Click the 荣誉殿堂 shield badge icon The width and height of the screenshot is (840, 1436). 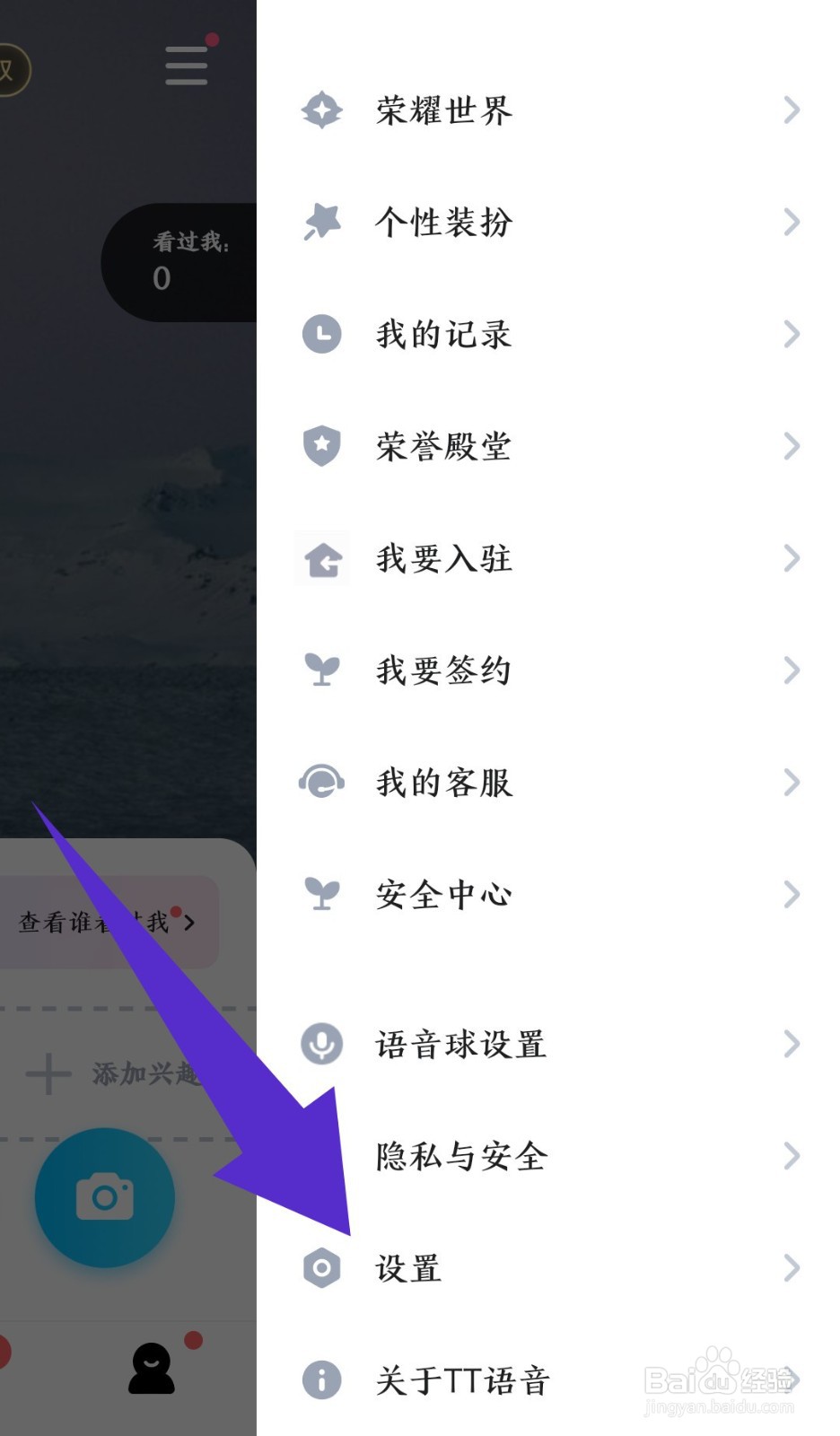[322, 446]
